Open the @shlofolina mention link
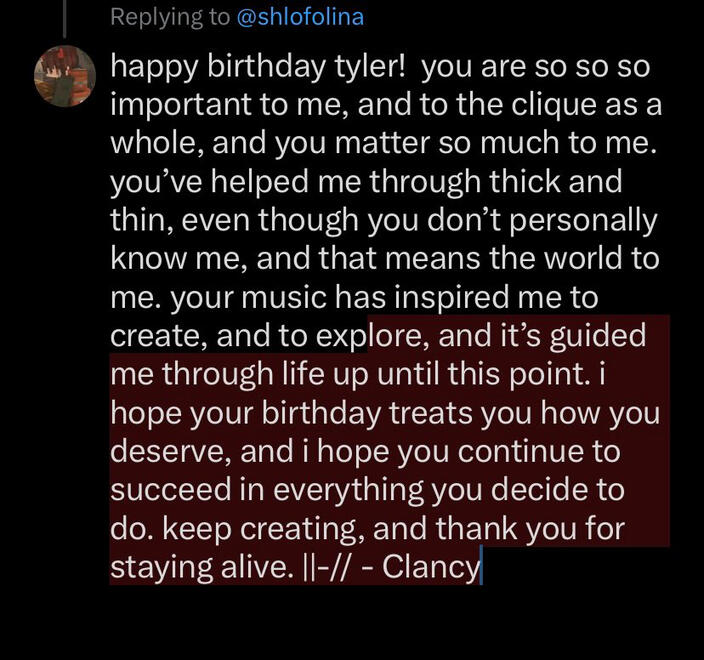The image size is (704, 660). 299,16
